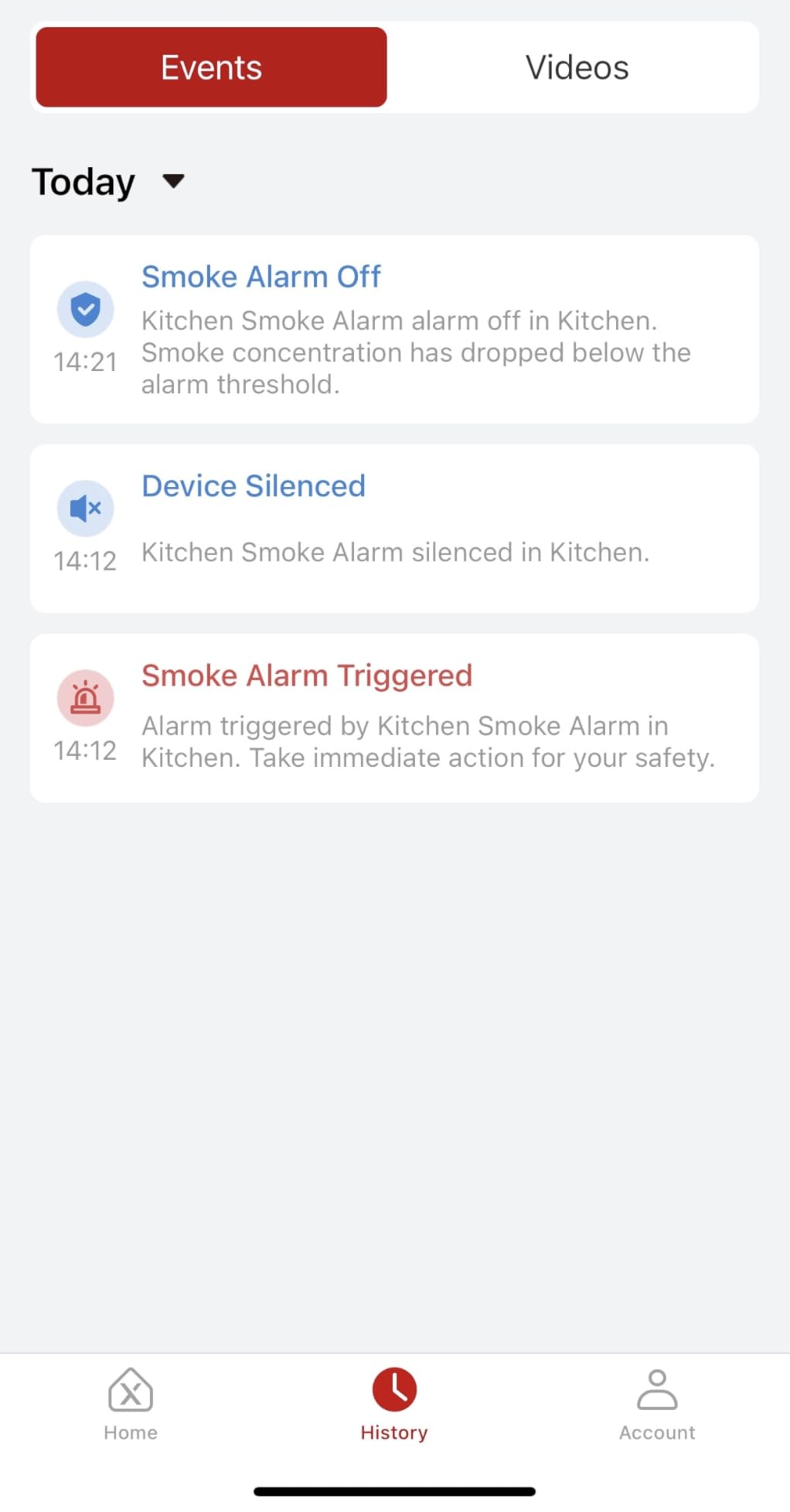This screenshot has height=1512, width=790.
Task: Open the Home screen via house icon
Action: coord(130,1390)
